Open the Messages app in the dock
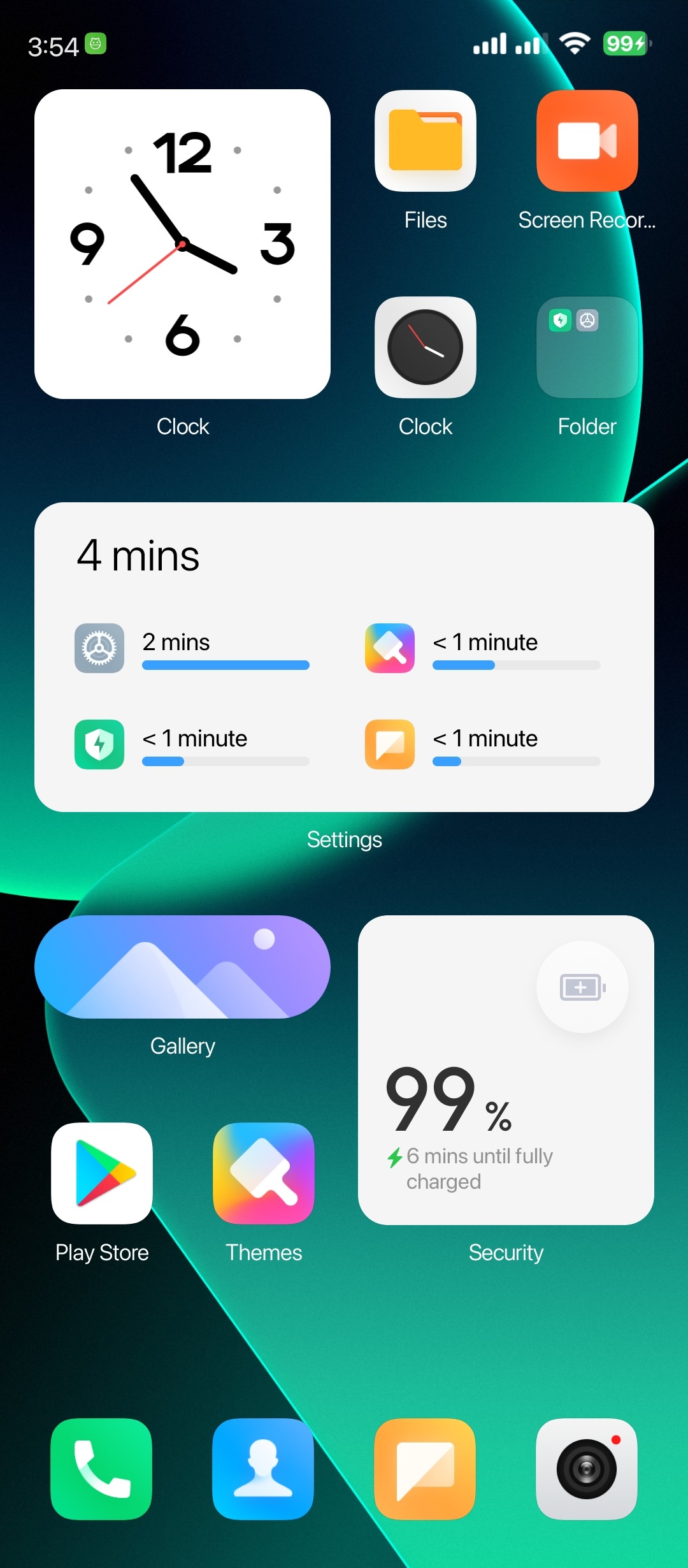Image resolution: width=688 pixels, height=1568 pixels. coord(425,1469)
